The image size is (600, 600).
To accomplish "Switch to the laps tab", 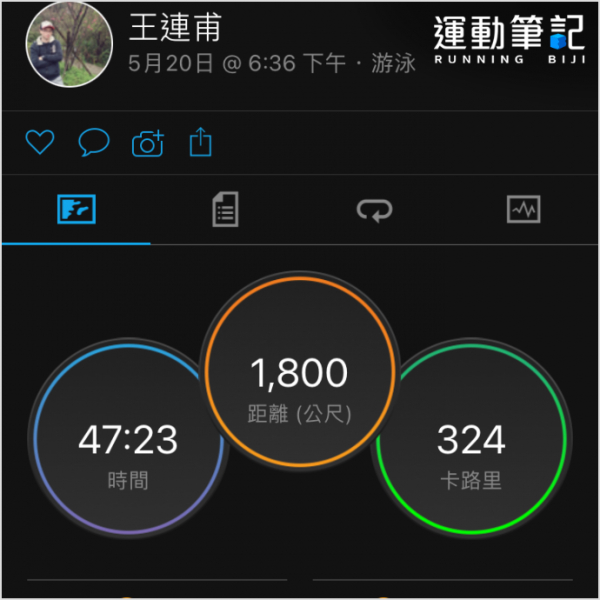I will pyautogui.click(x=374, y=210).
